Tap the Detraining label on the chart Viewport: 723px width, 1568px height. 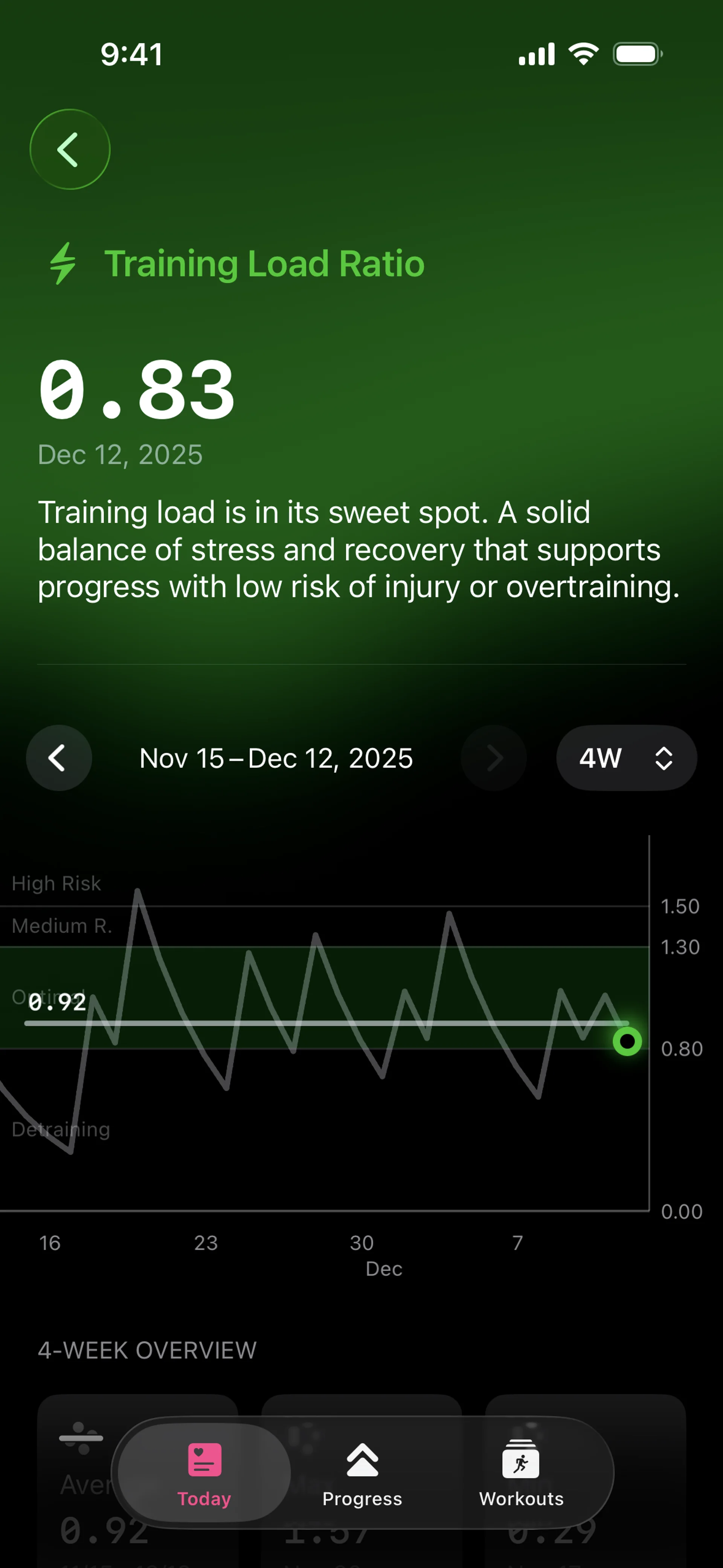(60, 1129)
